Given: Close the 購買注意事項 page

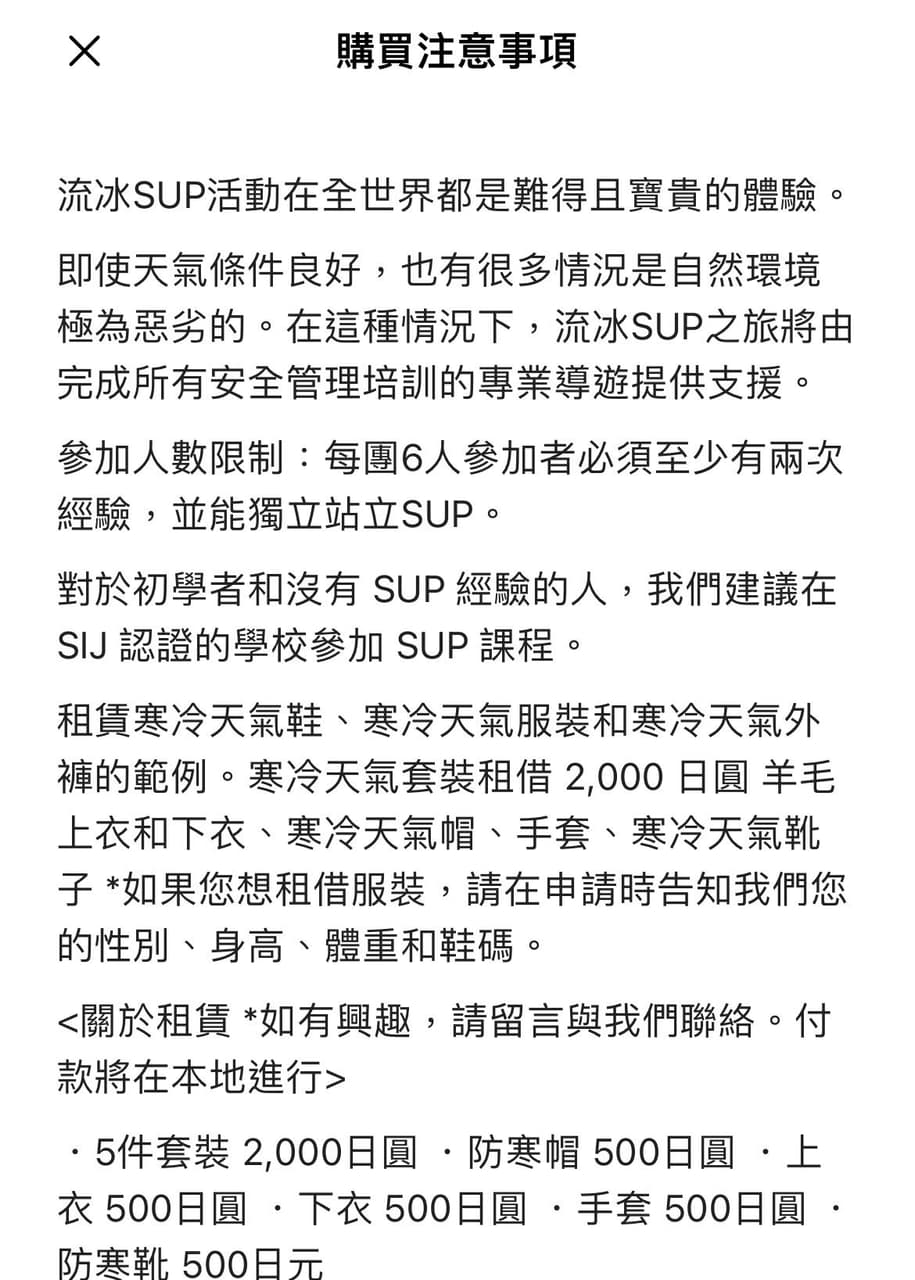Looking at the screenshot, I should pyautogui.click(x=84, y=52).
